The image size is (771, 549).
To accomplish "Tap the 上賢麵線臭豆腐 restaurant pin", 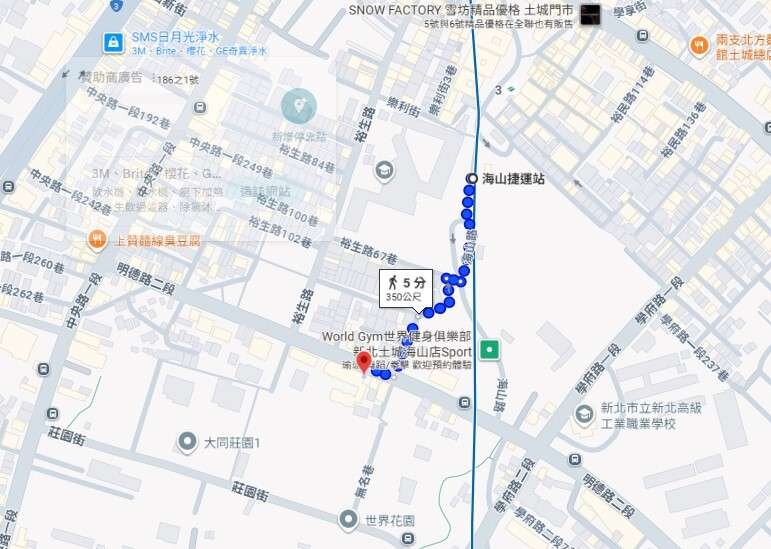I will 97,240.
